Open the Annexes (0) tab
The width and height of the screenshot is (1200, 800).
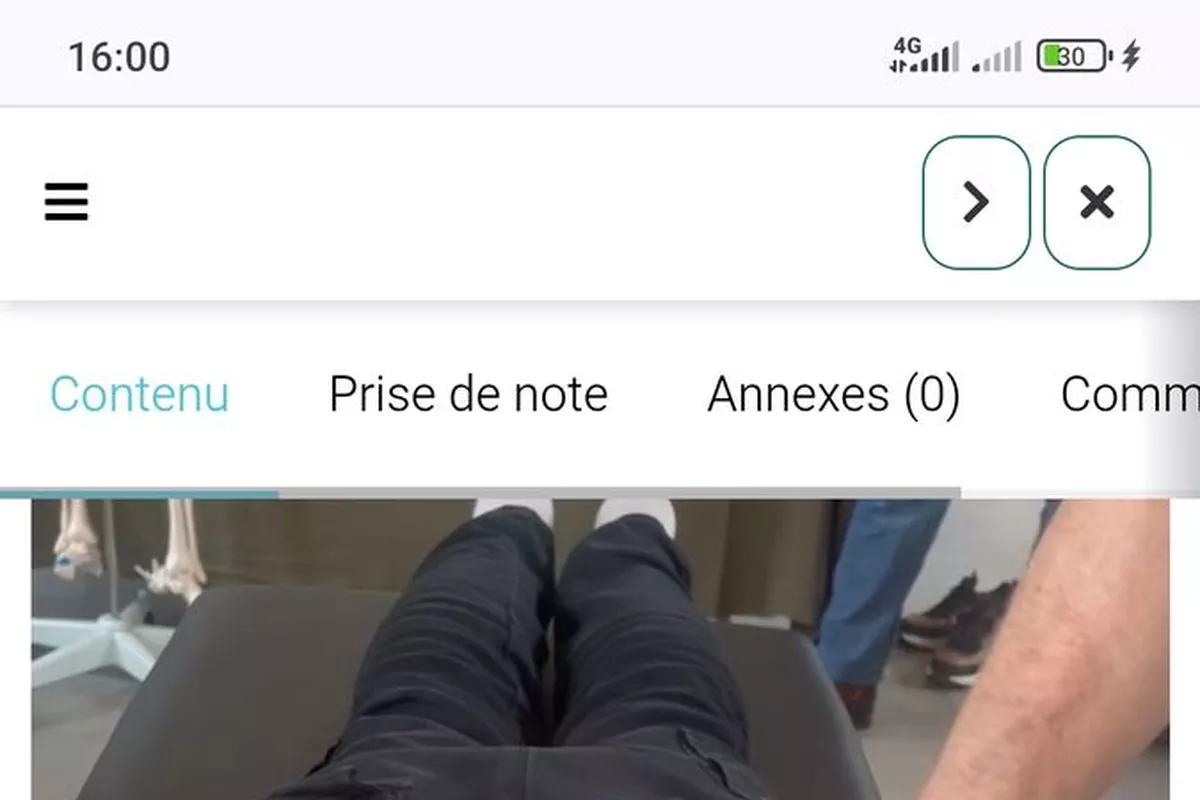[x=833, y=394]
